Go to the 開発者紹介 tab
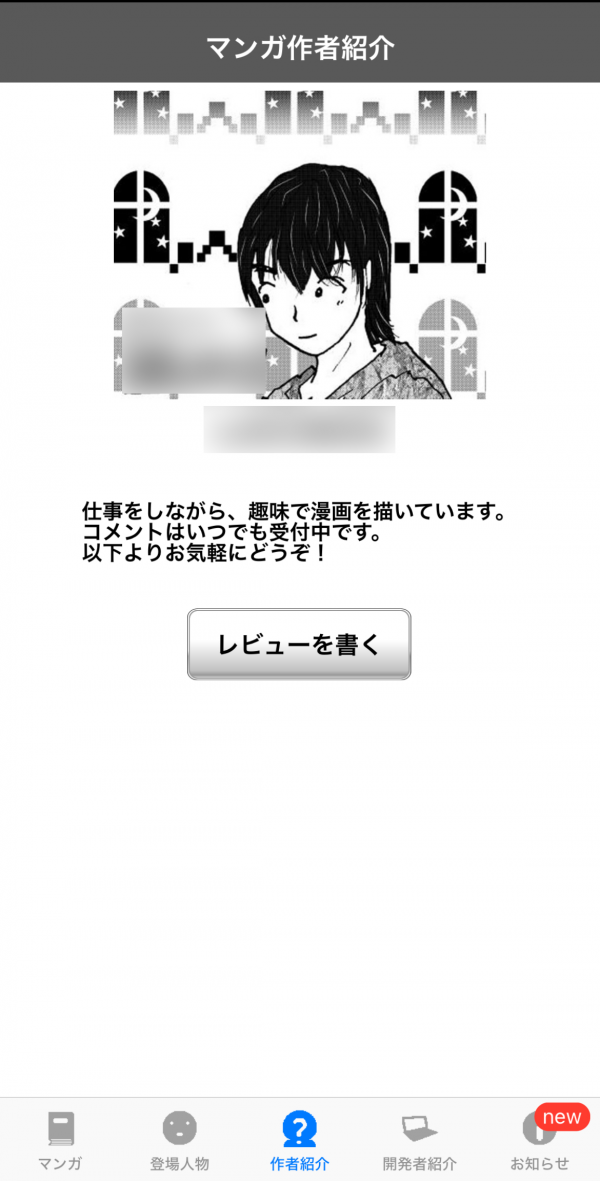 tap(420, 1140)
